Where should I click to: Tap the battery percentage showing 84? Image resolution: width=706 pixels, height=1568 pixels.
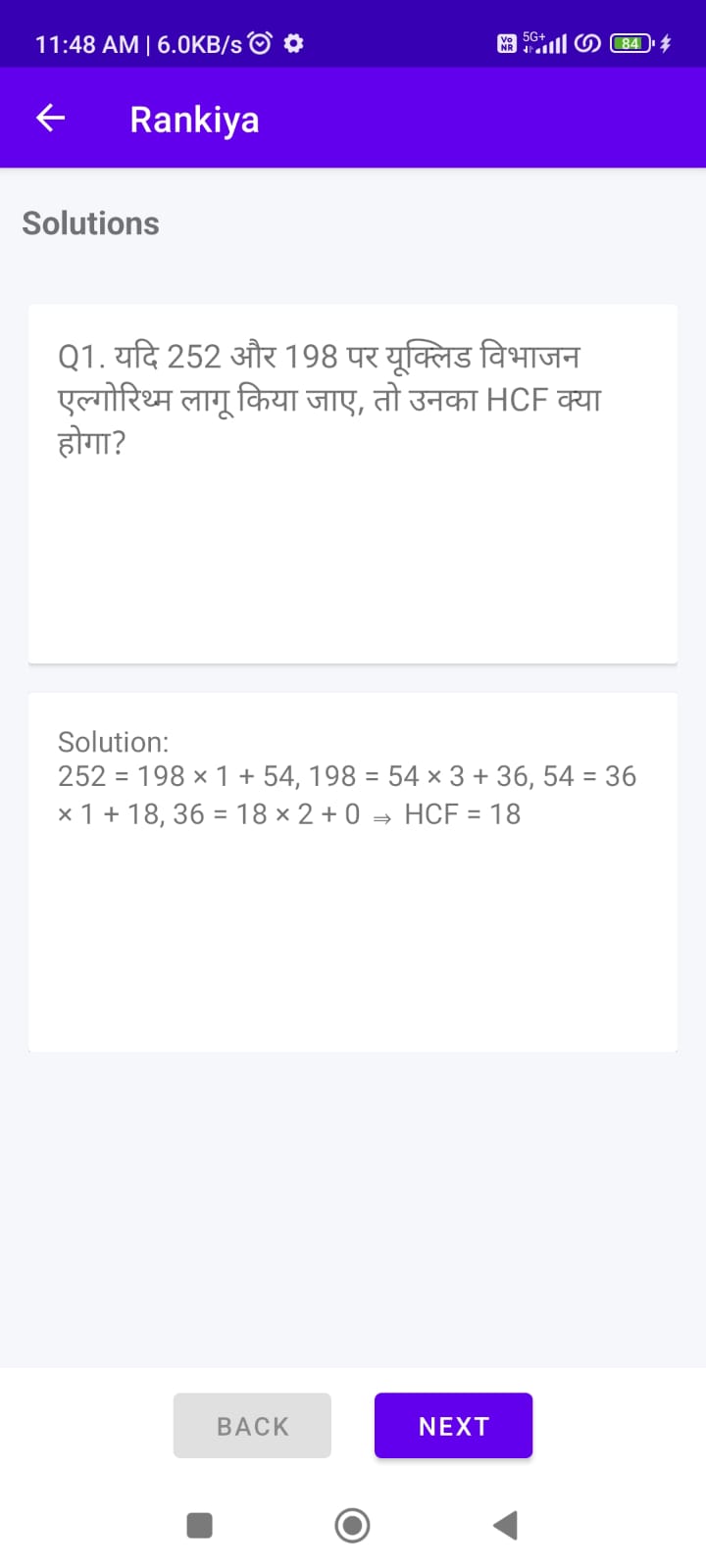(x=630, y=43)
